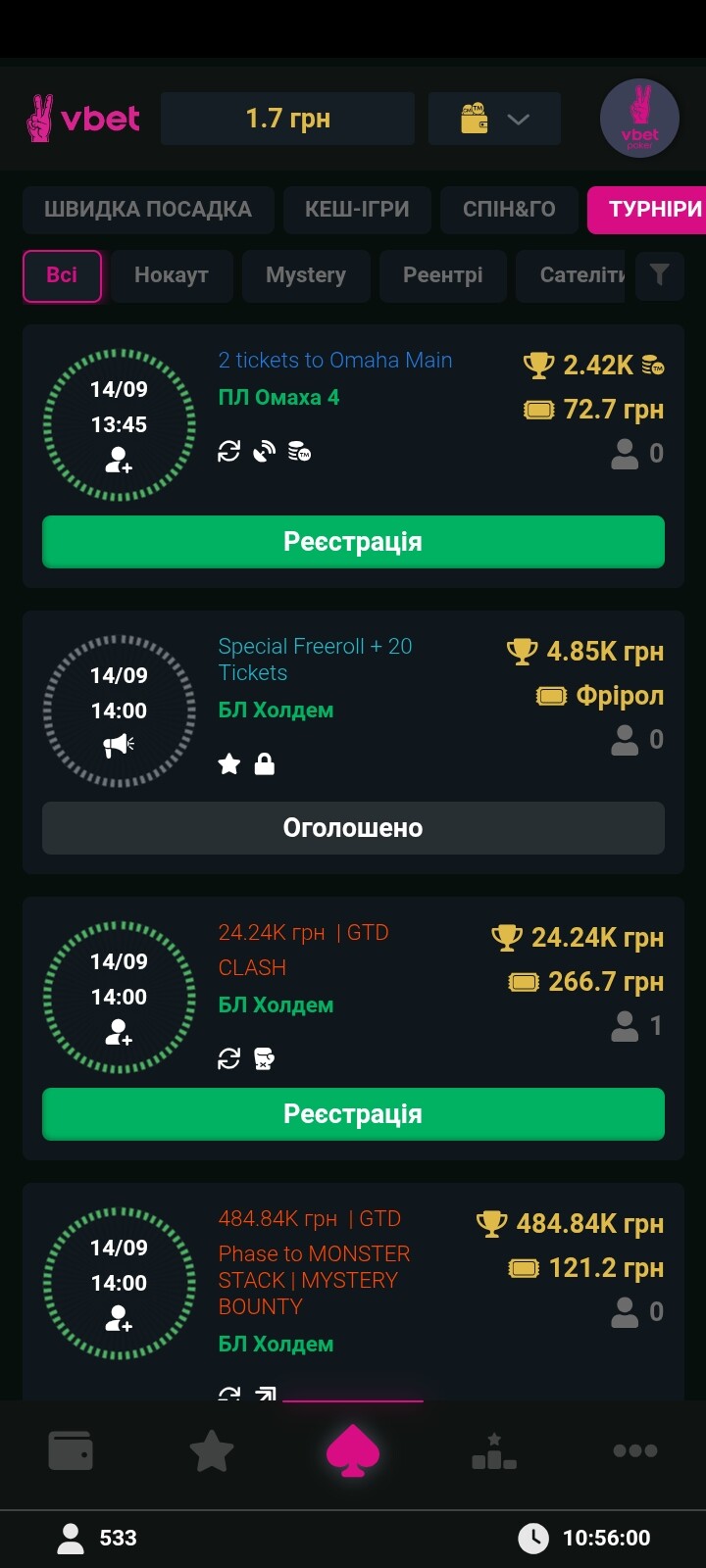Open the three-dots more menu
This screenshot has width=706, height=1568.
coord(635,1450)
